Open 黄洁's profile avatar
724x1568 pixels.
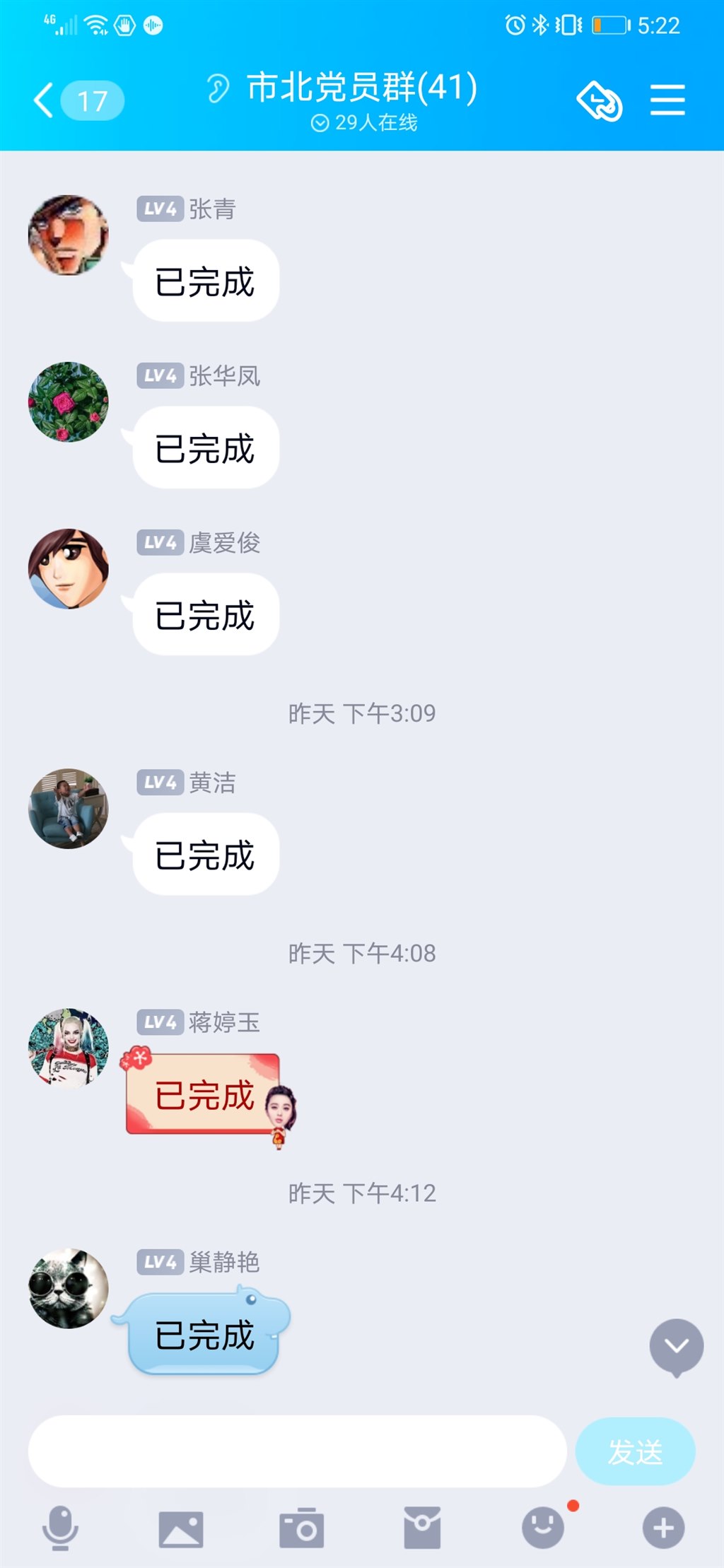coord(69,809)
